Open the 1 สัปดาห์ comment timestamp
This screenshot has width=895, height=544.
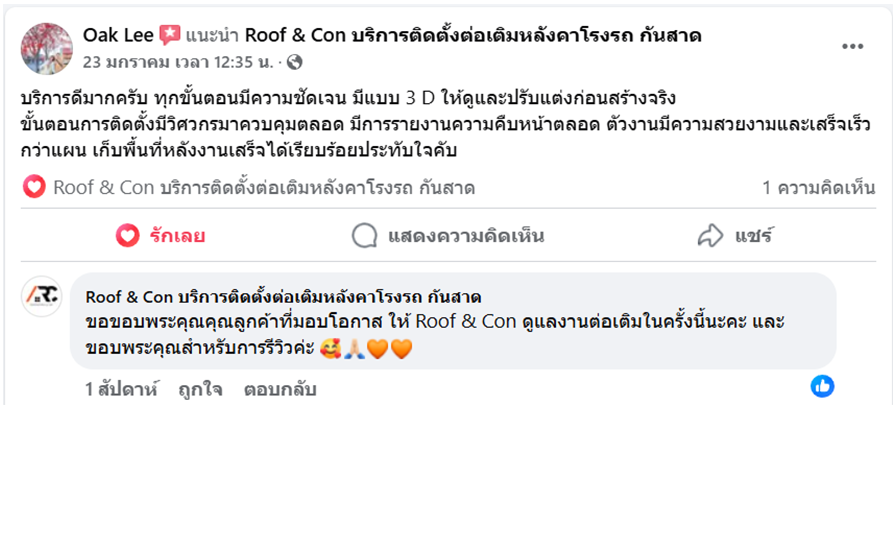pyautogui.click(x=121, y=389)
